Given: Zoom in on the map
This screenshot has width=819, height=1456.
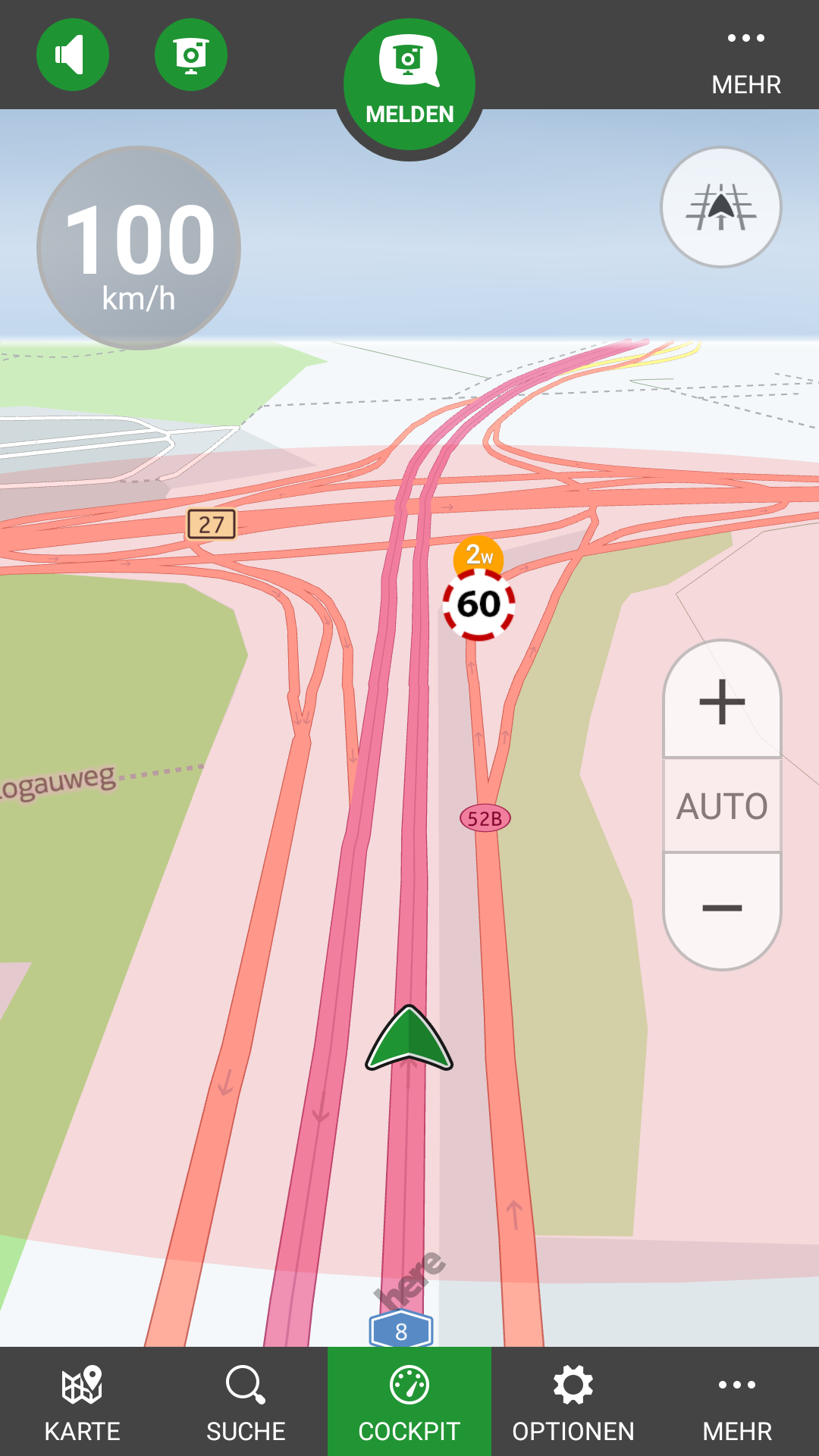Looking at the screenshot, I should point(722,701).
